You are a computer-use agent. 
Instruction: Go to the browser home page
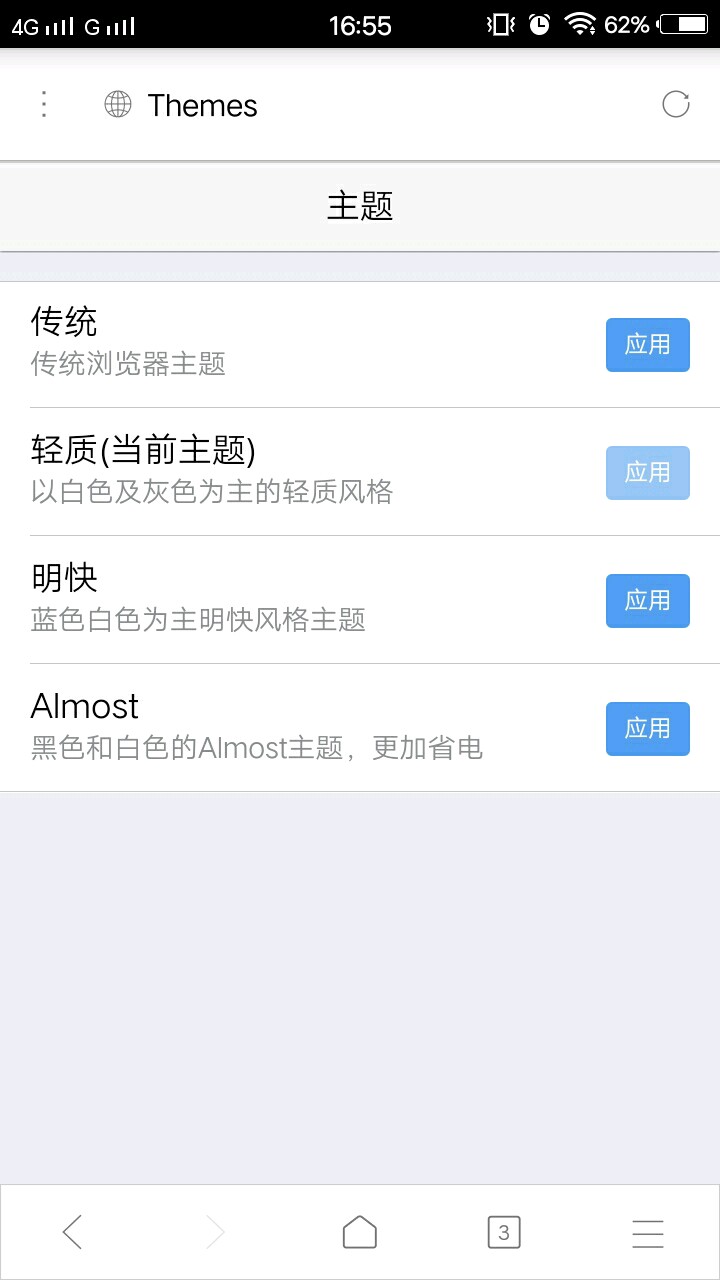360,1232
